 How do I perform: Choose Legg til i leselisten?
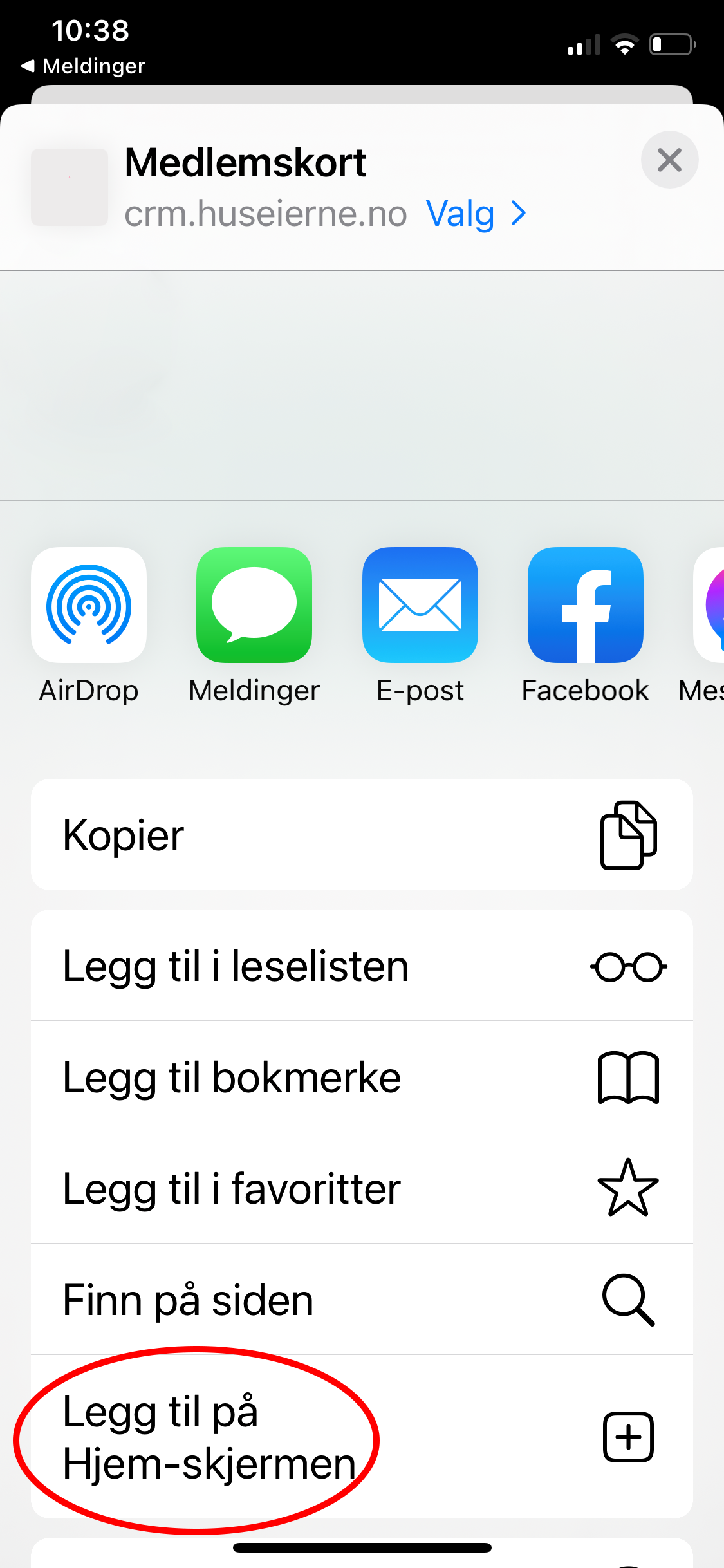tap(236, 966)
